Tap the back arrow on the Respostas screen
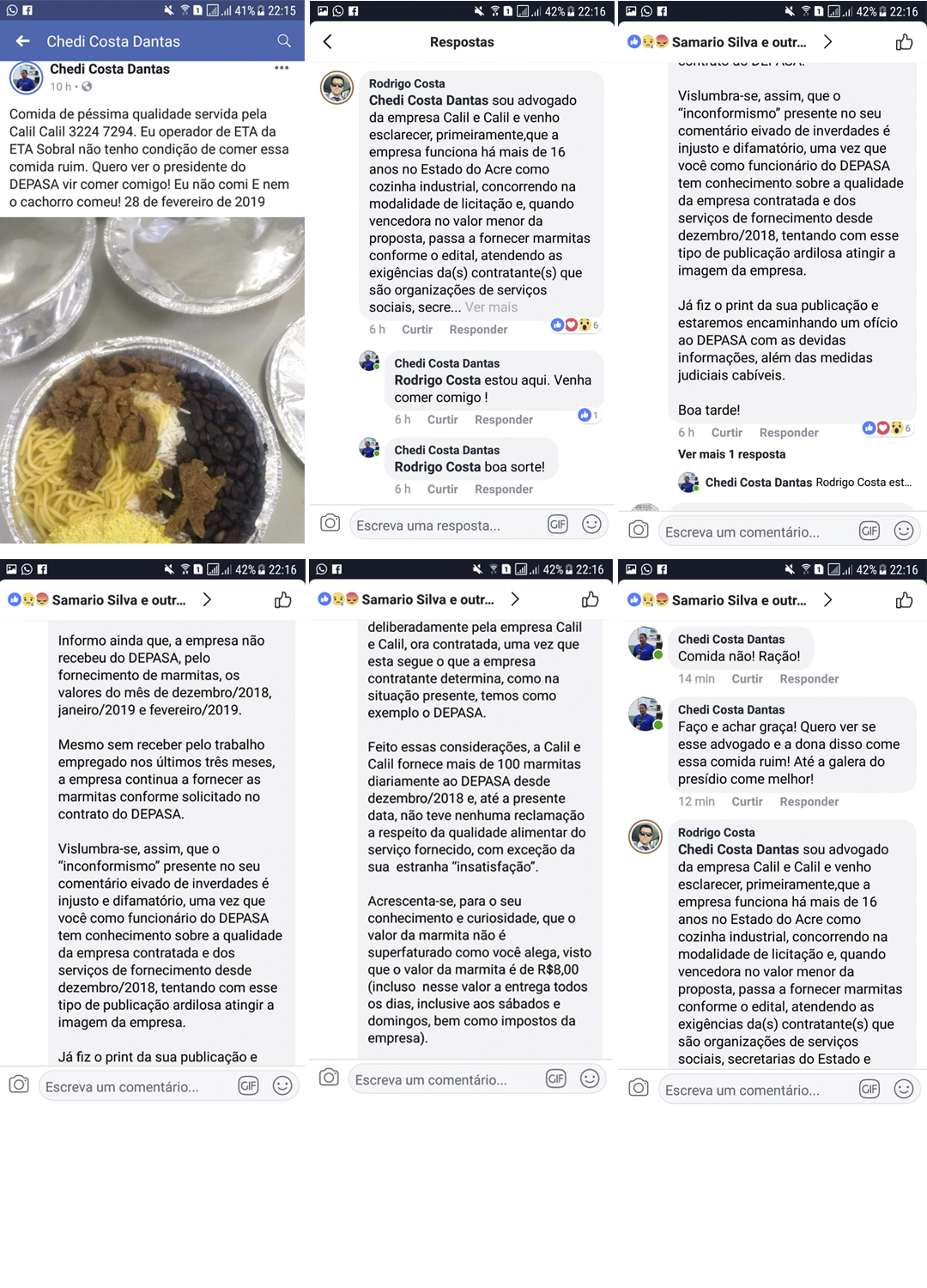This screenshot has width=927, height=1288. (327, 40)
